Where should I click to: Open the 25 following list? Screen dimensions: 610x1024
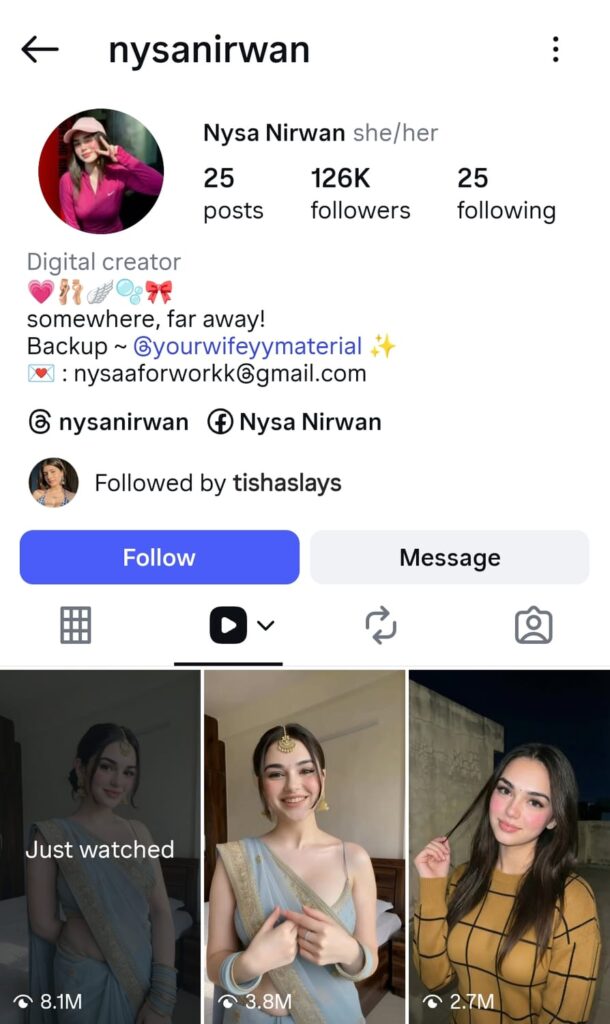point(506,194)
